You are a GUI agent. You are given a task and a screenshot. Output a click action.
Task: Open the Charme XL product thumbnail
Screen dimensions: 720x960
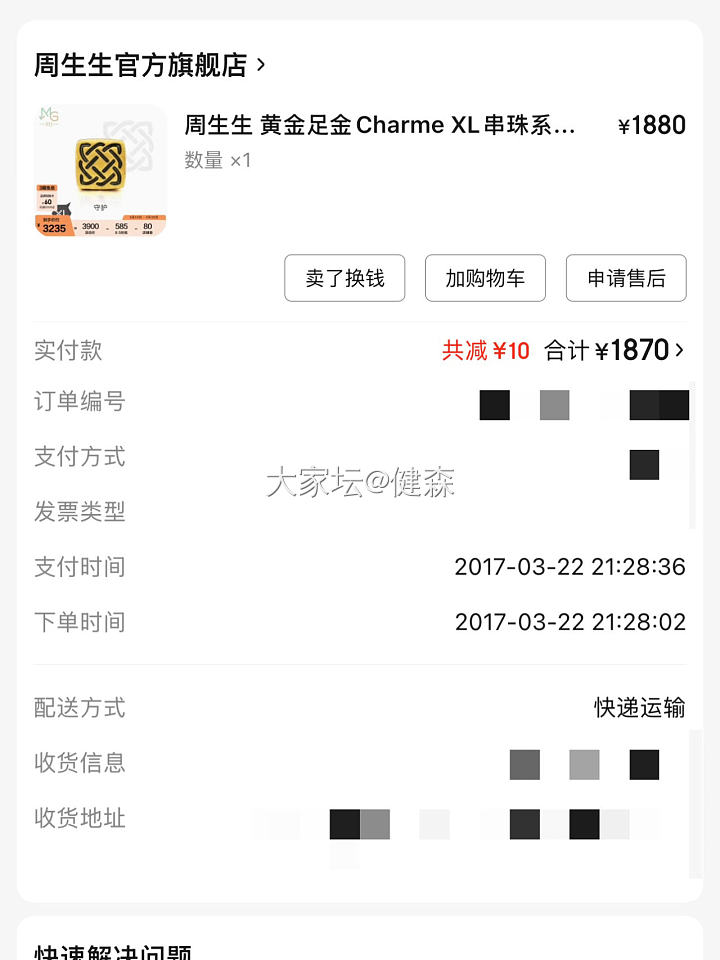click(x=100, y=171)
